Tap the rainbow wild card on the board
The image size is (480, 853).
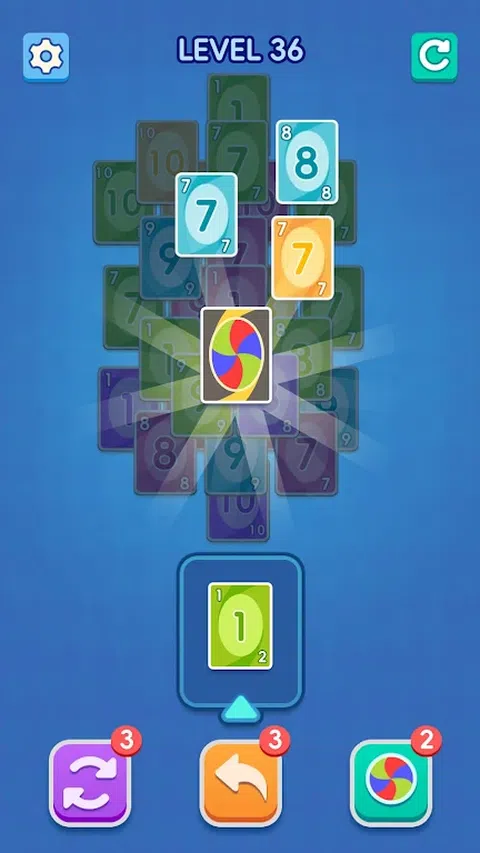(236, 355)
